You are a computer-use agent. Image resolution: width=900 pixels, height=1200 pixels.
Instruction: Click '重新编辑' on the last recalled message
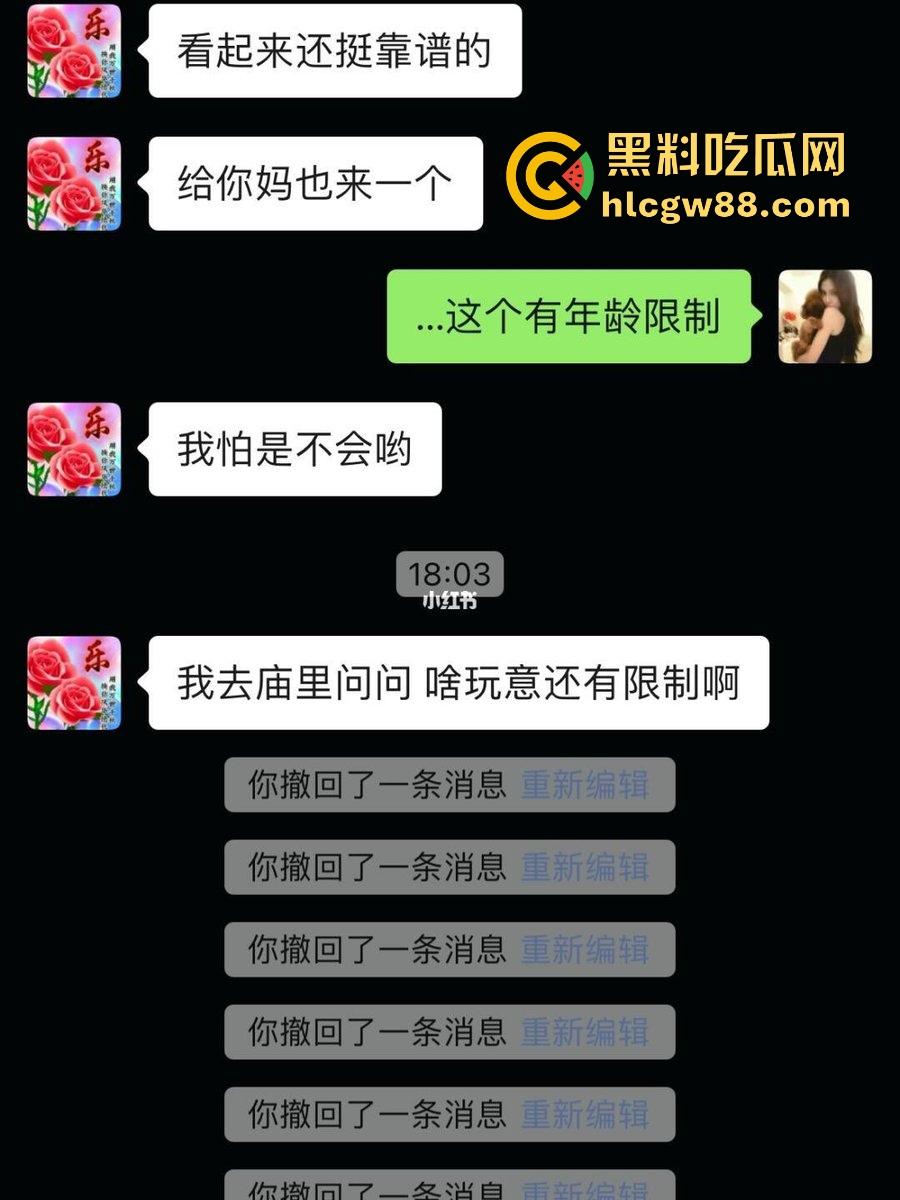pos(587,1190)
